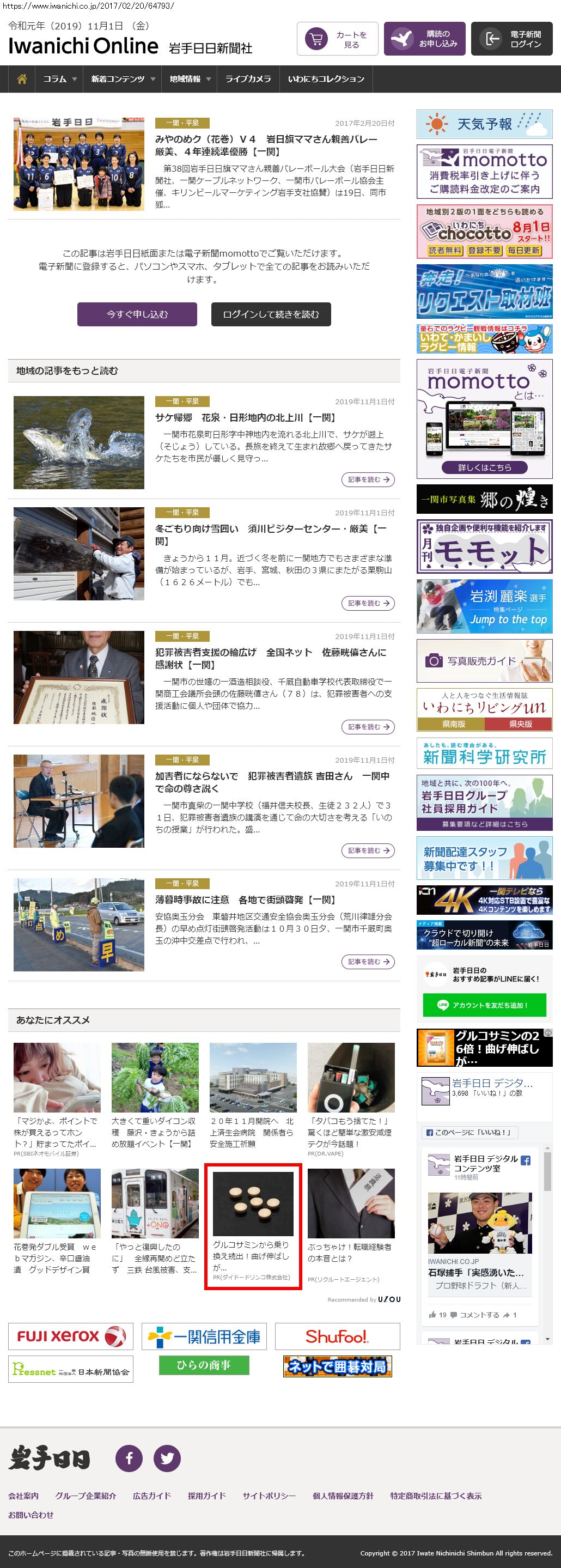This screenshot has width=561, height=1568.
Task: Visit the Twitter page from the footer
Action: click(x=167, y=1458)
